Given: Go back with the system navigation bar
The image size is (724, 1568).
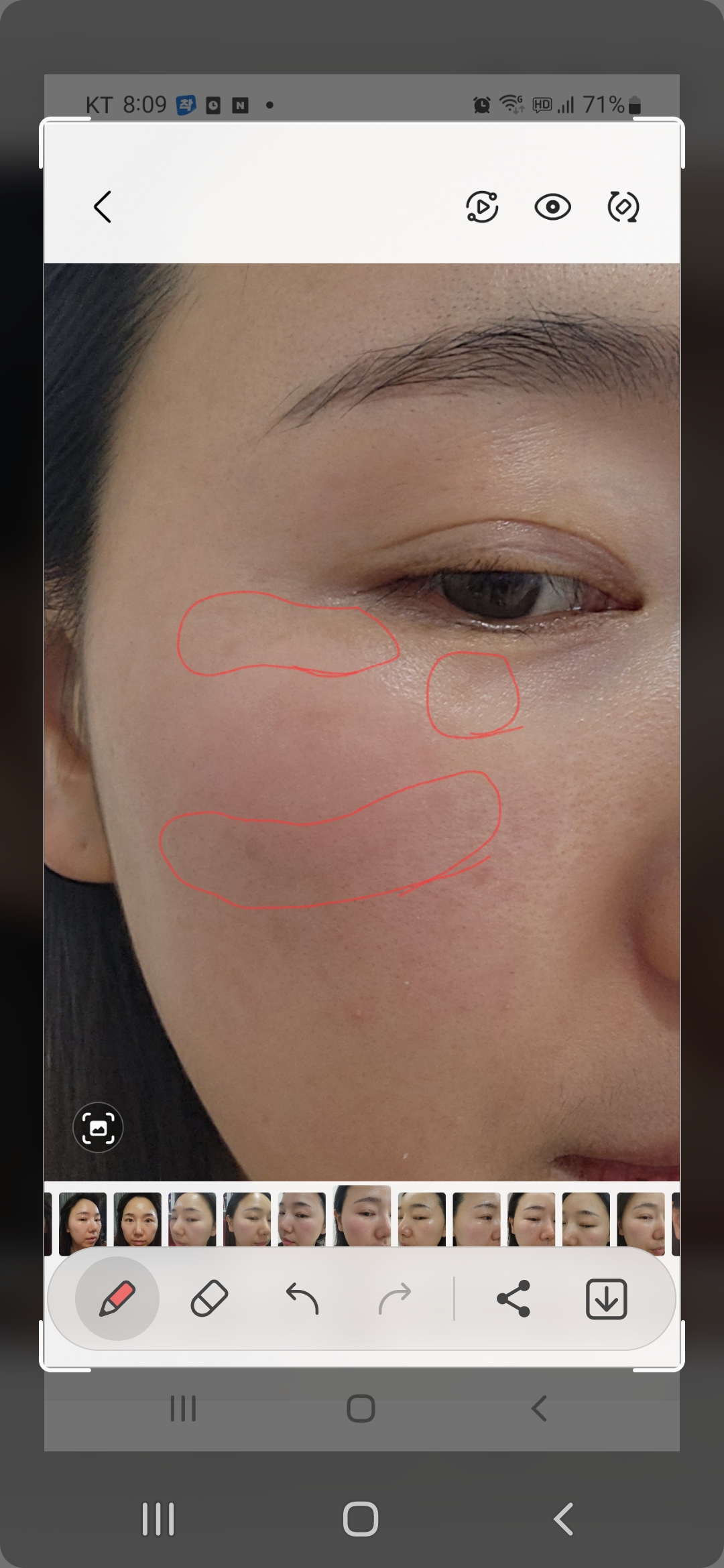Looking at the screenshot, I should 563,1518.
